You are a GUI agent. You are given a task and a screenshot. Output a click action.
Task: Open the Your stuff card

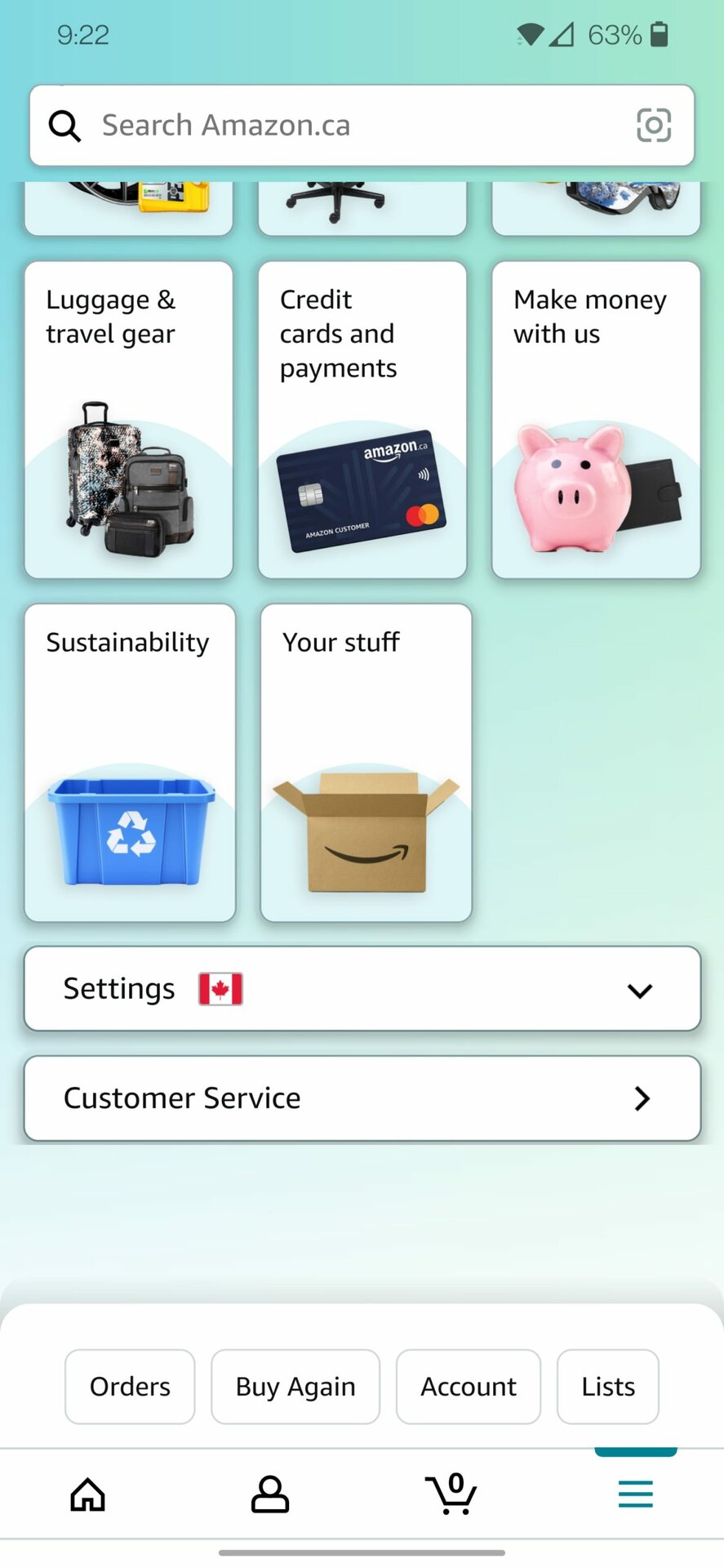pyautogui.click(x=366, y=763)
